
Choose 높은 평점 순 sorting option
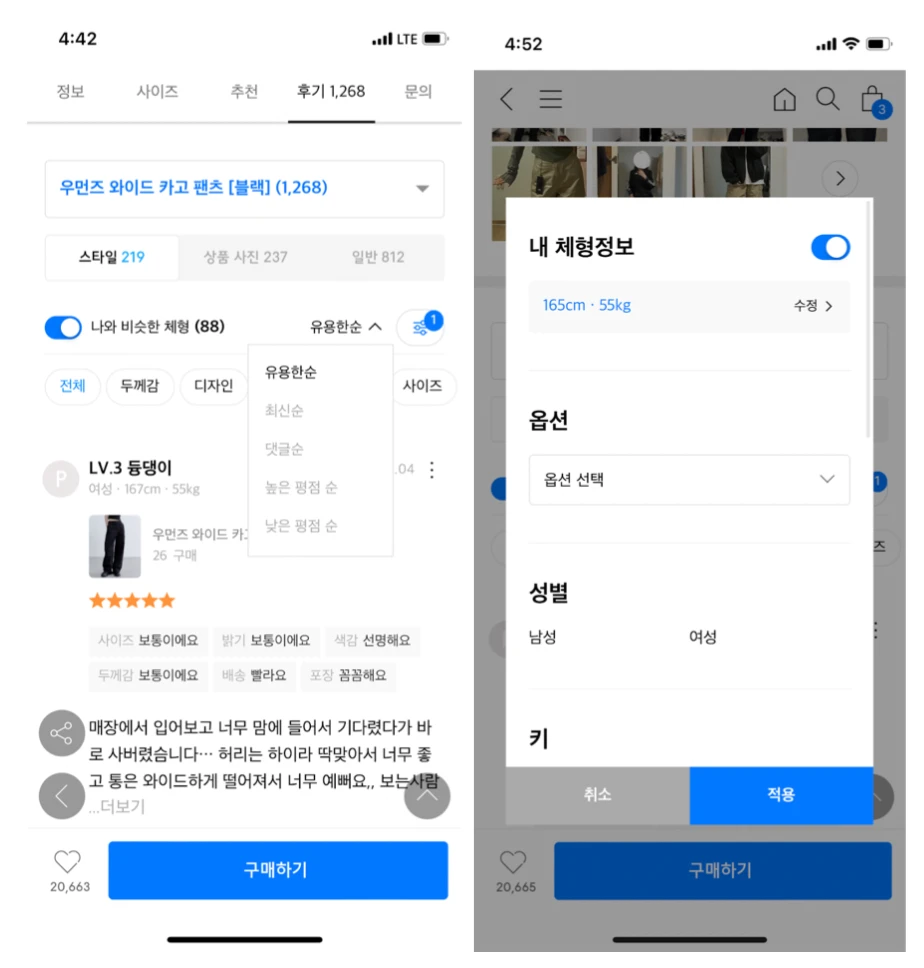[300, 487]
